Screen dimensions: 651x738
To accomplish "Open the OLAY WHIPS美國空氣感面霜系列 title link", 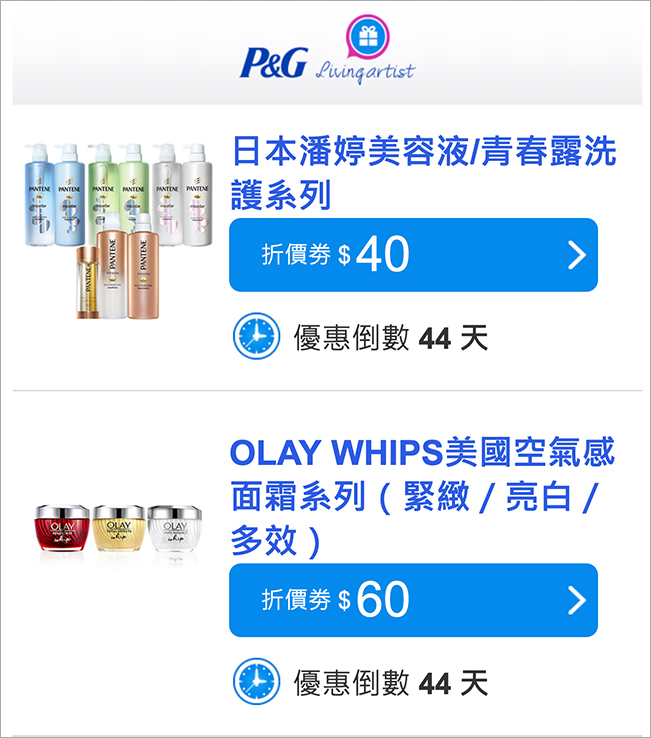I will (x=421, y=497).
